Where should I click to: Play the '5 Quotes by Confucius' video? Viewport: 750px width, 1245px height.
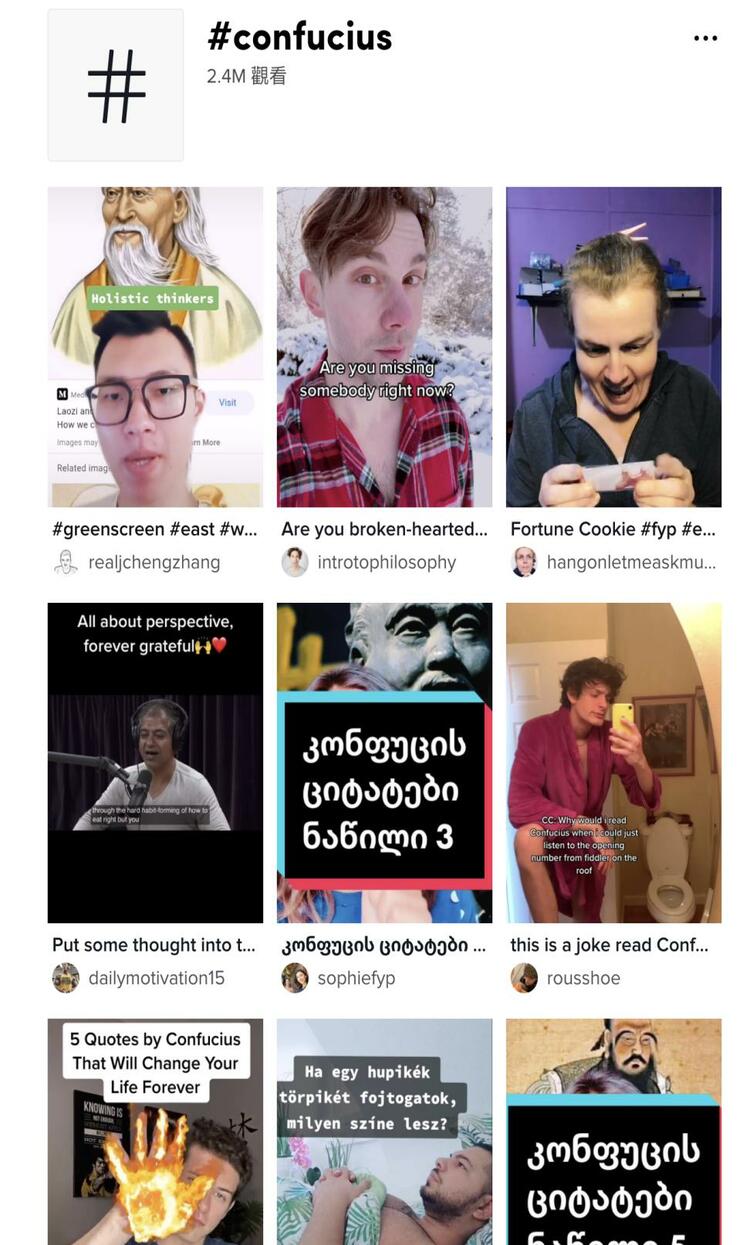[x=155, y=1130]
